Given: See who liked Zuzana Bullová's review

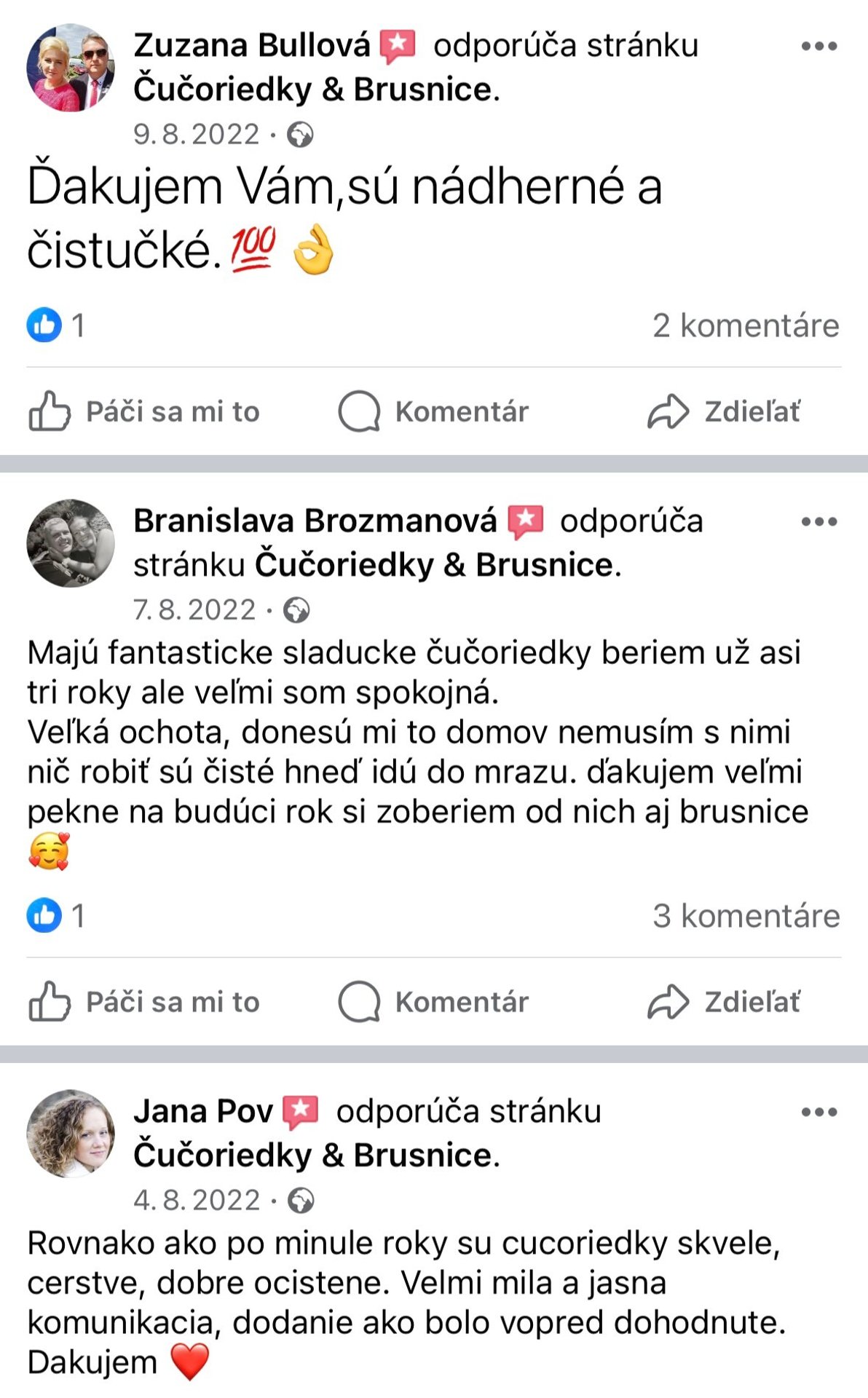Looking at the screenshot, I should (x=56, y=325).
